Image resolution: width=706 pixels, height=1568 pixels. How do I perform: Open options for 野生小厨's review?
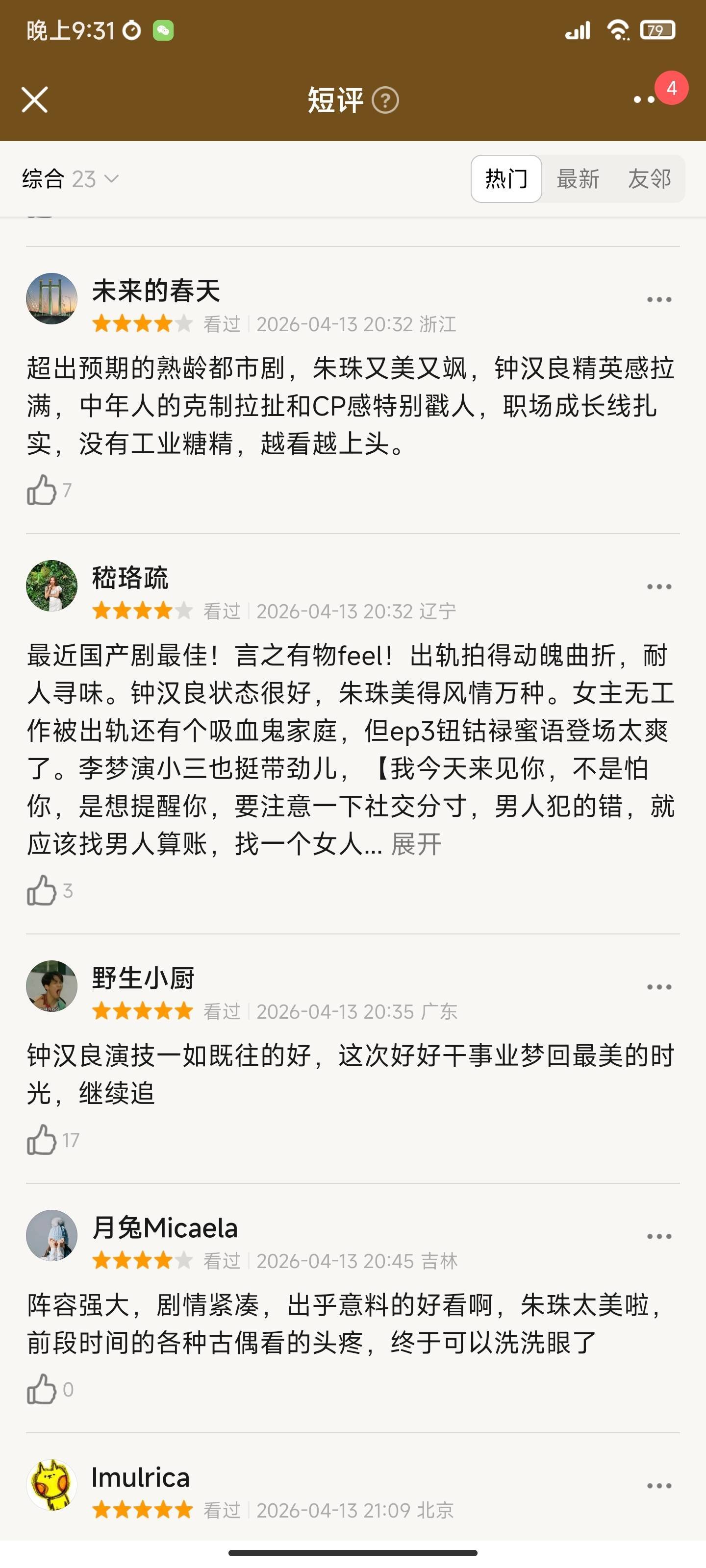(658, 987)
